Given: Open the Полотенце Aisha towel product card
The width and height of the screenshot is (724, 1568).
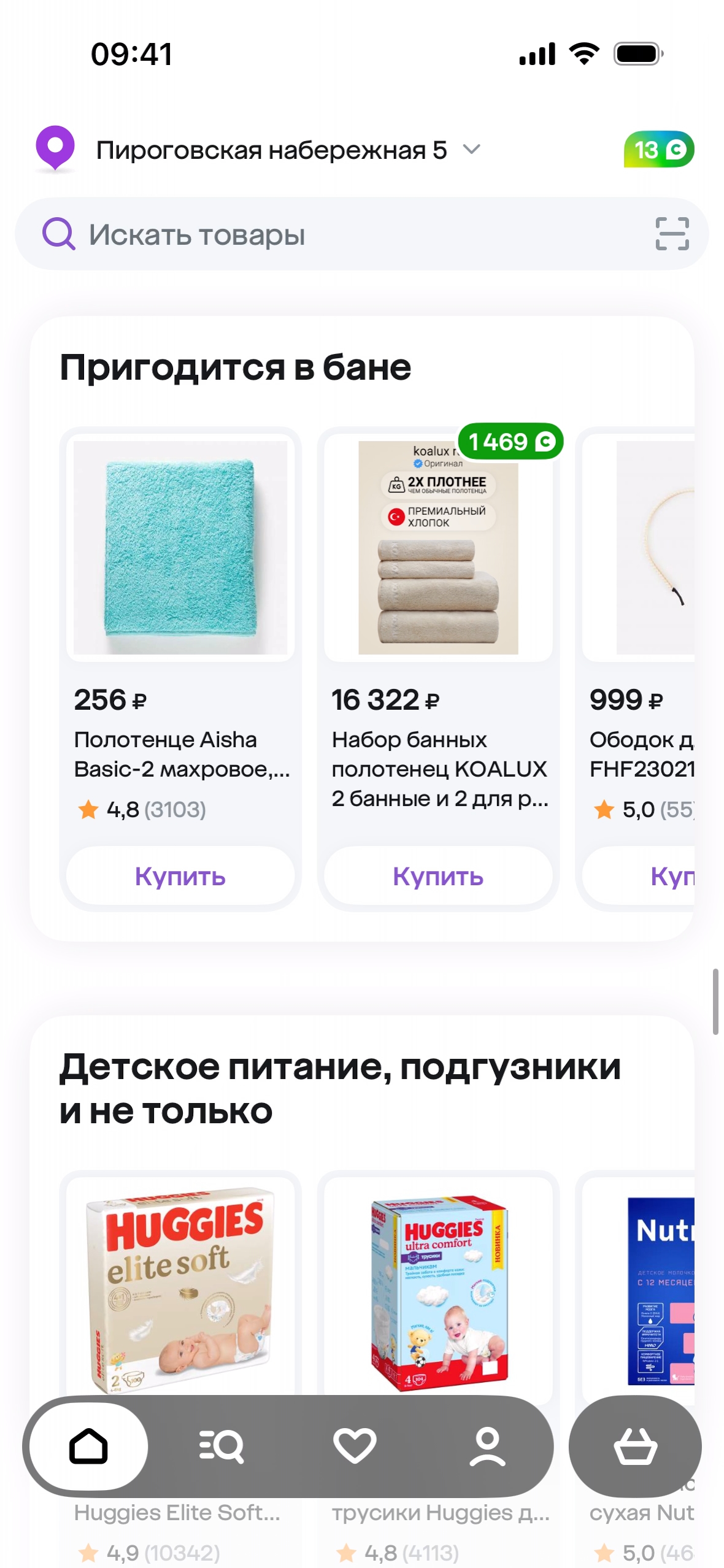Looking at the screenshot, I should point(180,548).
